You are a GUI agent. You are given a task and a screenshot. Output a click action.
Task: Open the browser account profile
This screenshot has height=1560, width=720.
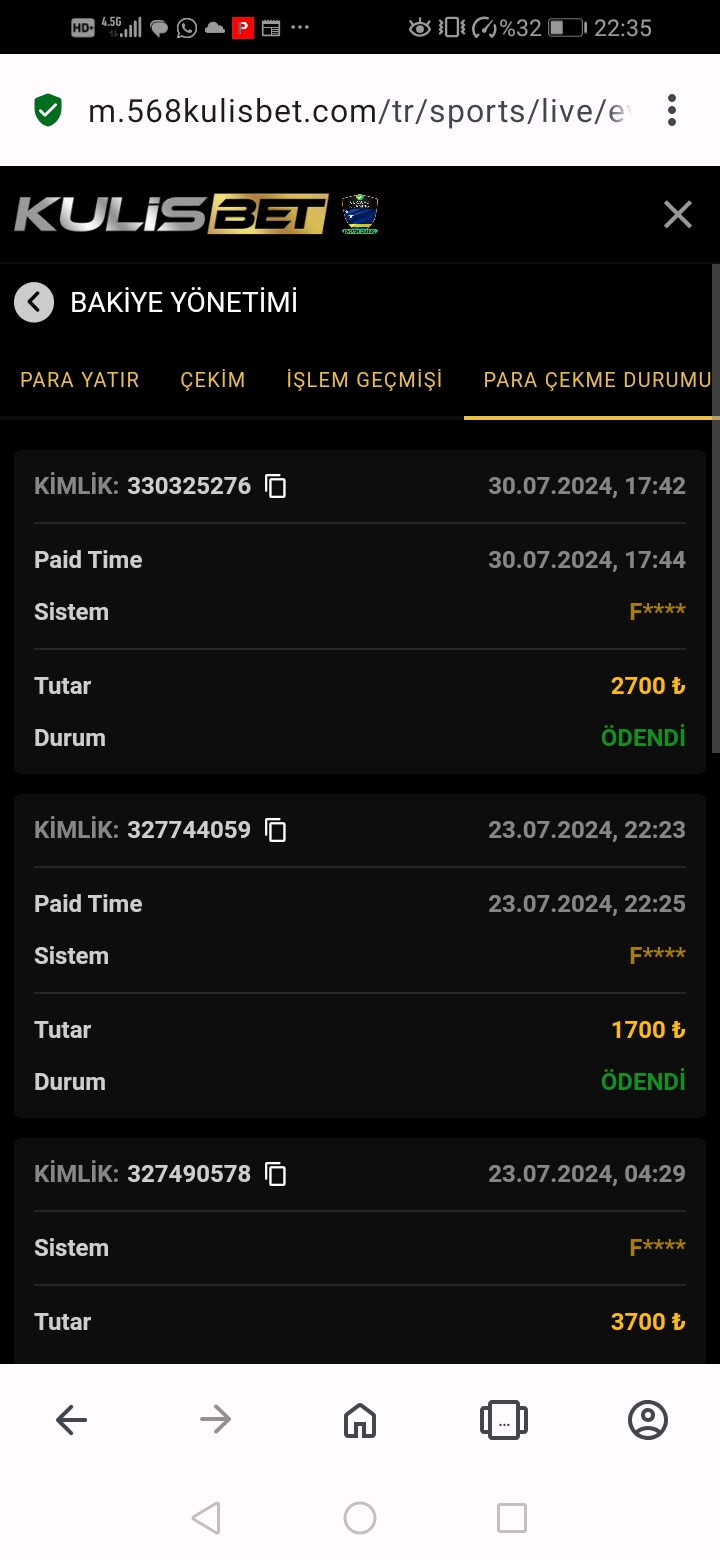coord(648,1420)
